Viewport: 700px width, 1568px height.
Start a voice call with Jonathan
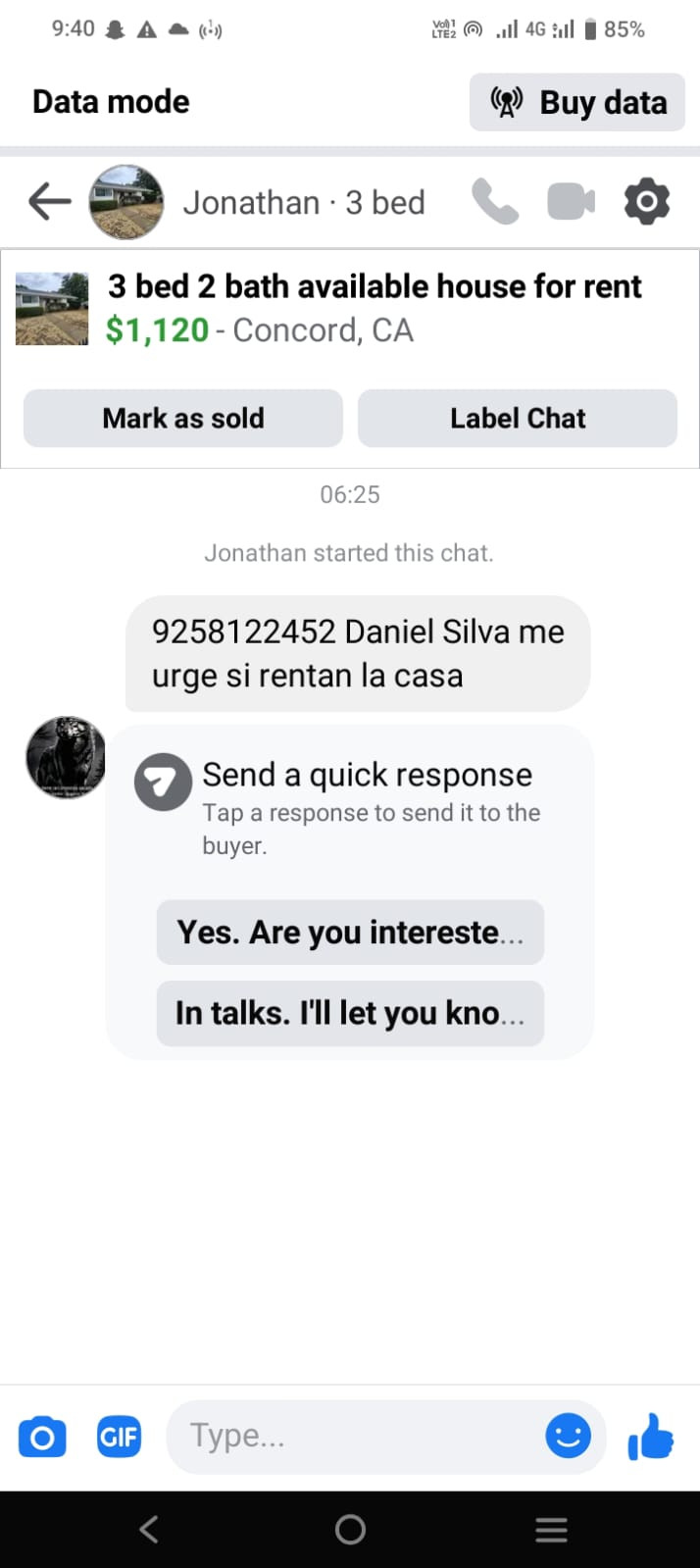[x=494, y=202]
